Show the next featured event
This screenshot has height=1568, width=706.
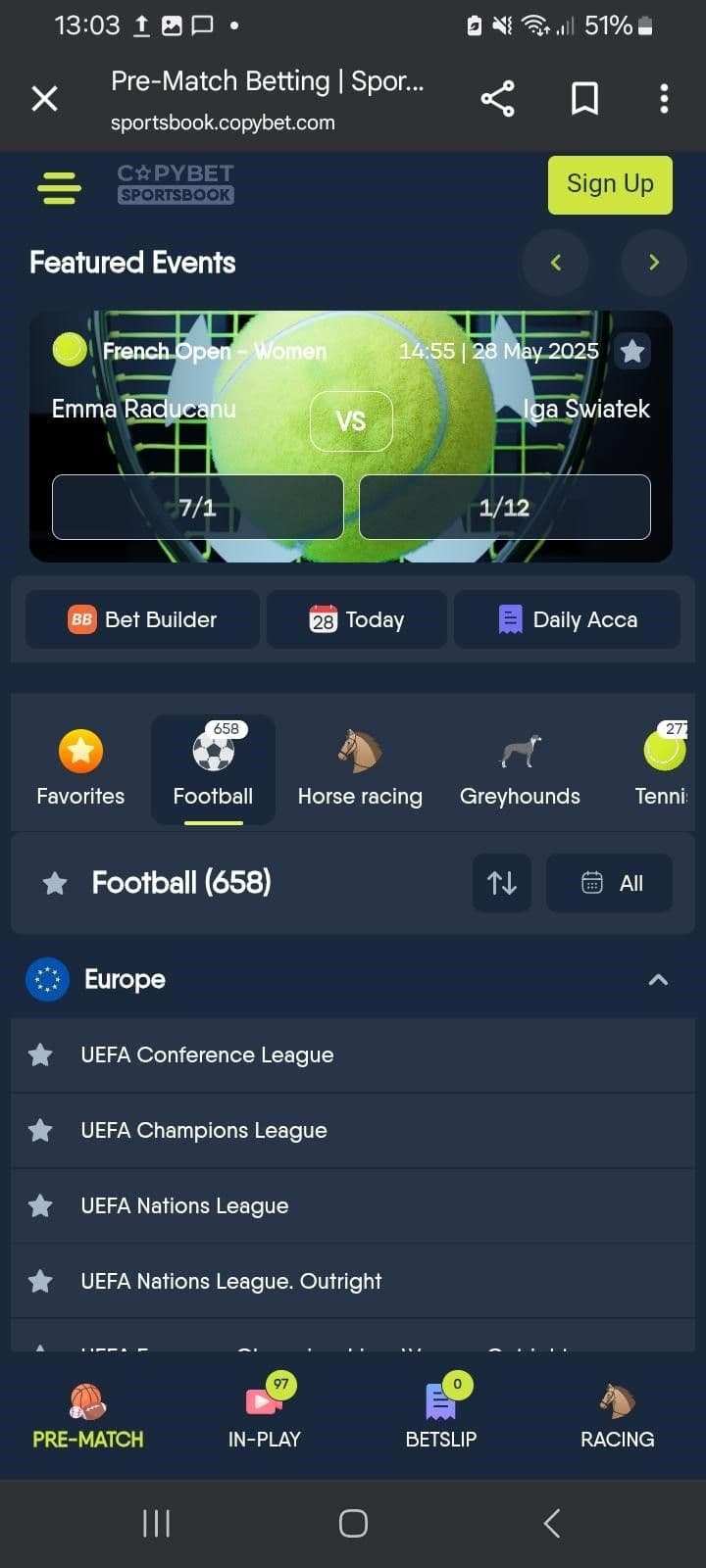point(653,263)
